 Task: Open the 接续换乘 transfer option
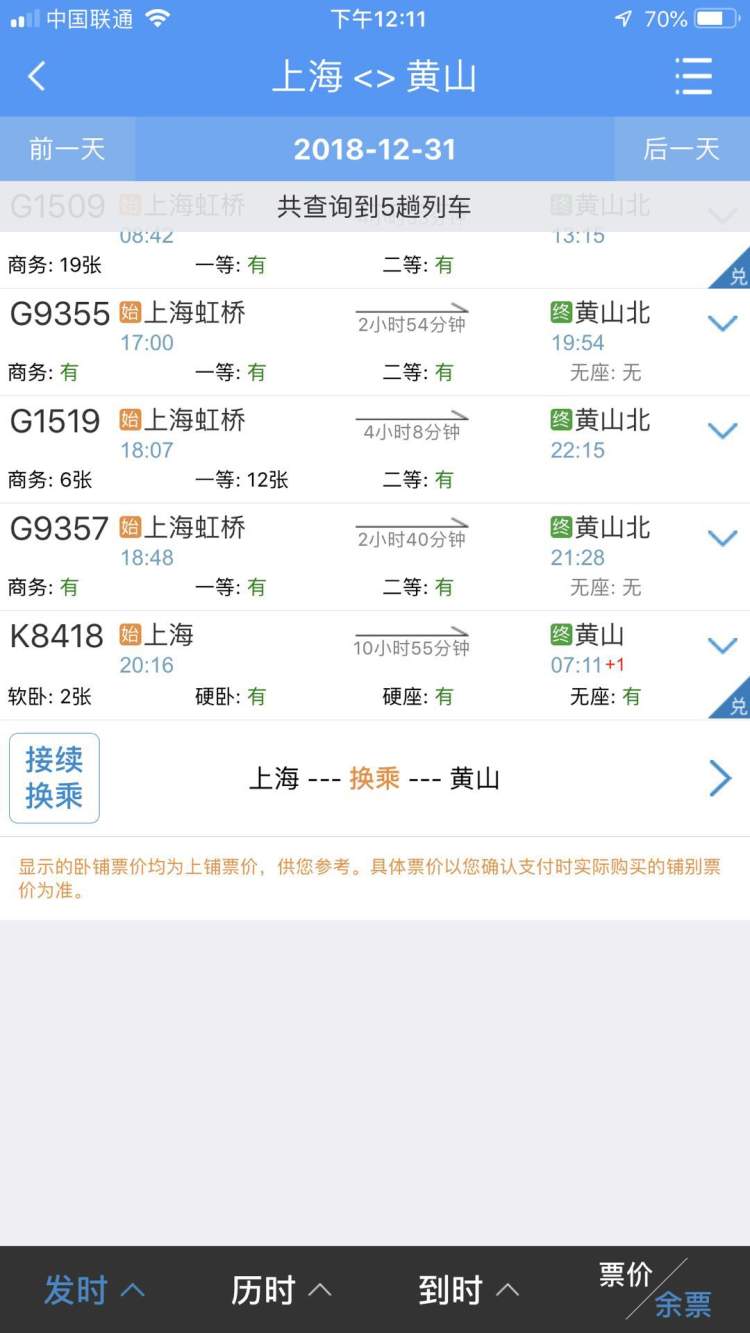54,778
